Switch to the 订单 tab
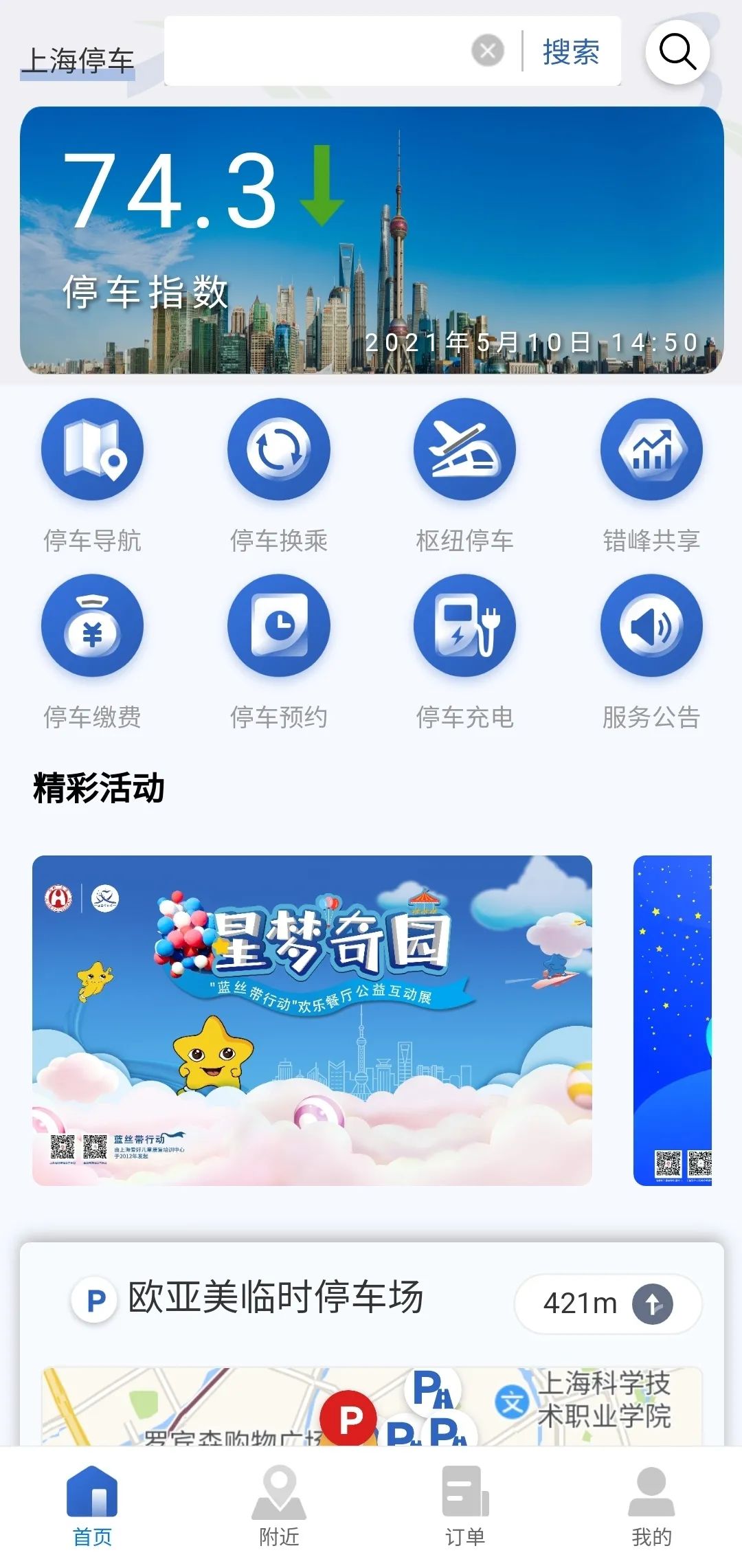 465,1505
